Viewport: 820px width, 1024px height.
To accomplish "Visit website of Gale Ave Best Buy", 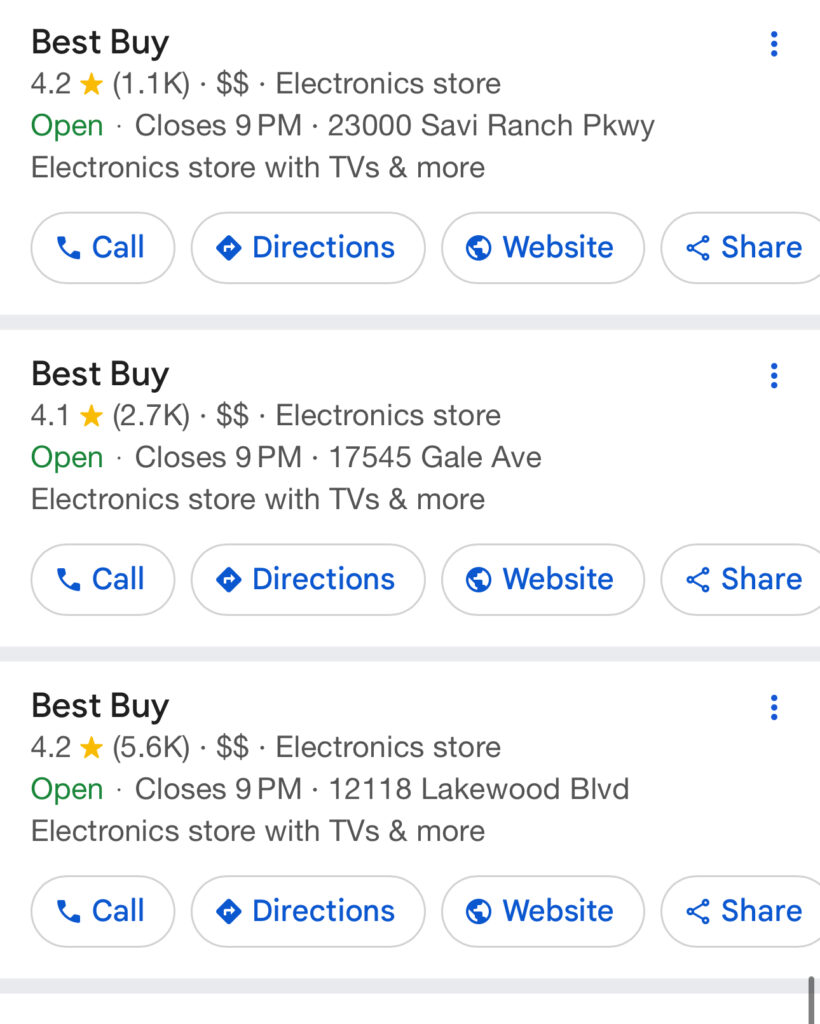I will [x=542, y=579].
